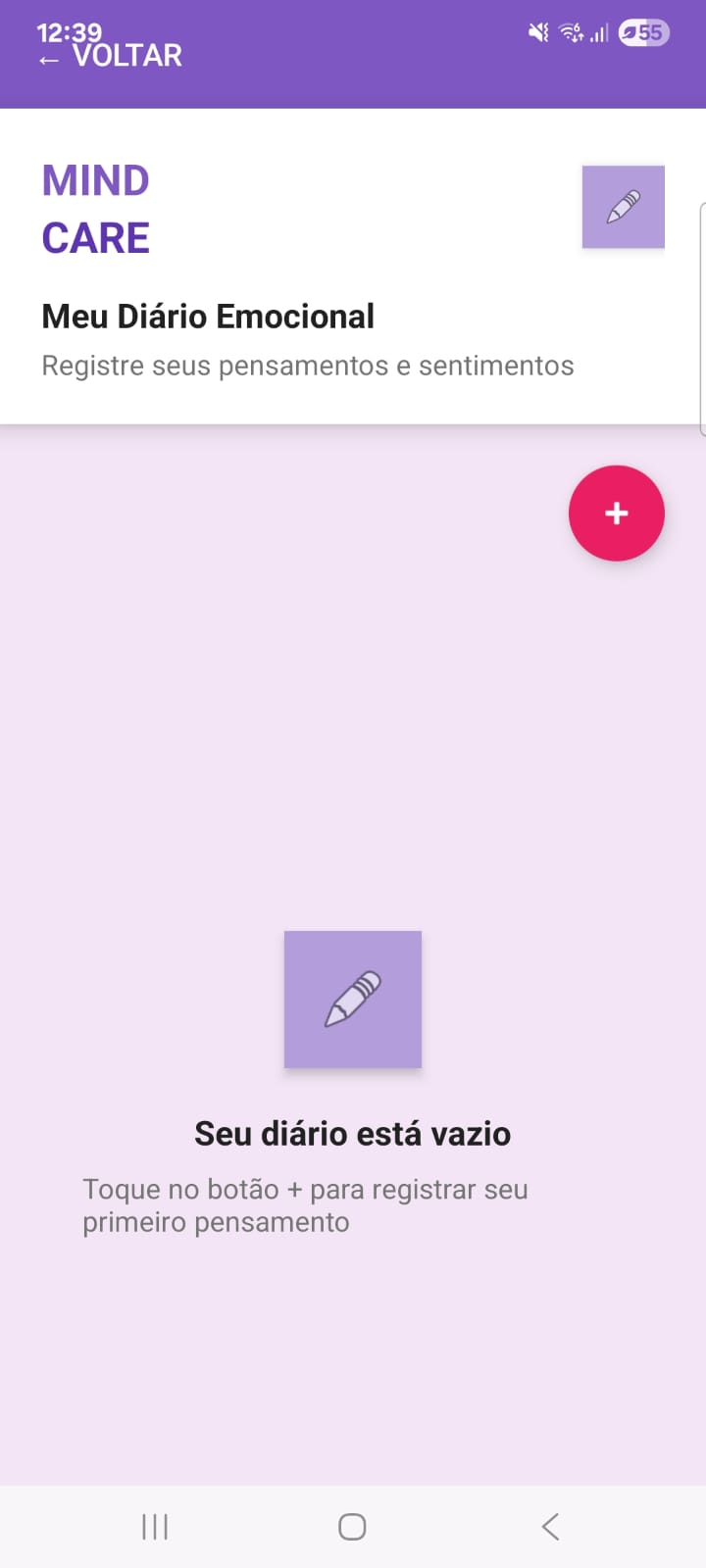Click the VOLTAR text to go back
The width and height of the screenshot is (706, 1568).
(x=126, y=56)
